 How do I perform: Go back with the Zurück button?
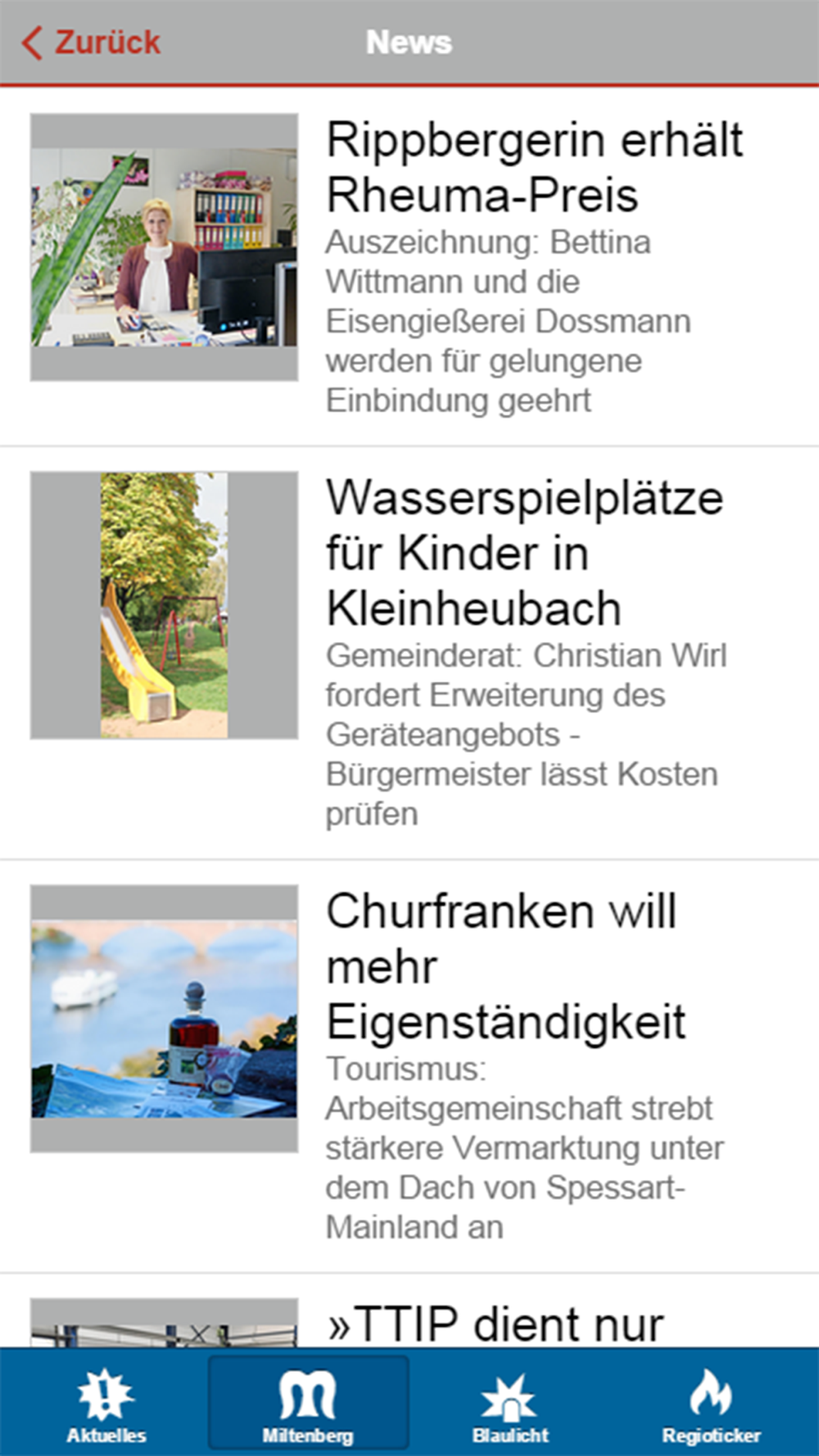coord(92,43)
